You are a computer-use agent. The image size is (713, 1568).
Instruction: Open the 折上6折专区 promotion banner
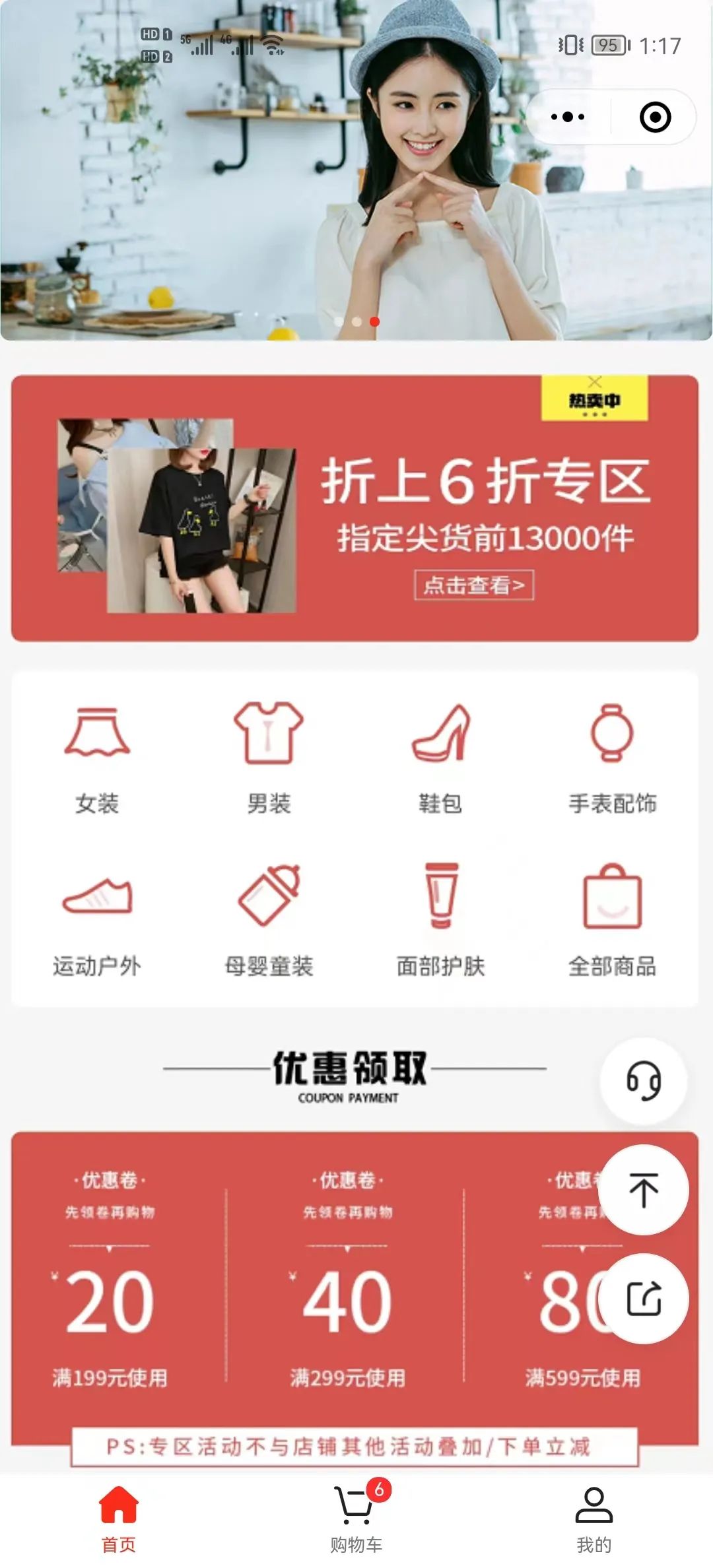(x=355, y=508)
